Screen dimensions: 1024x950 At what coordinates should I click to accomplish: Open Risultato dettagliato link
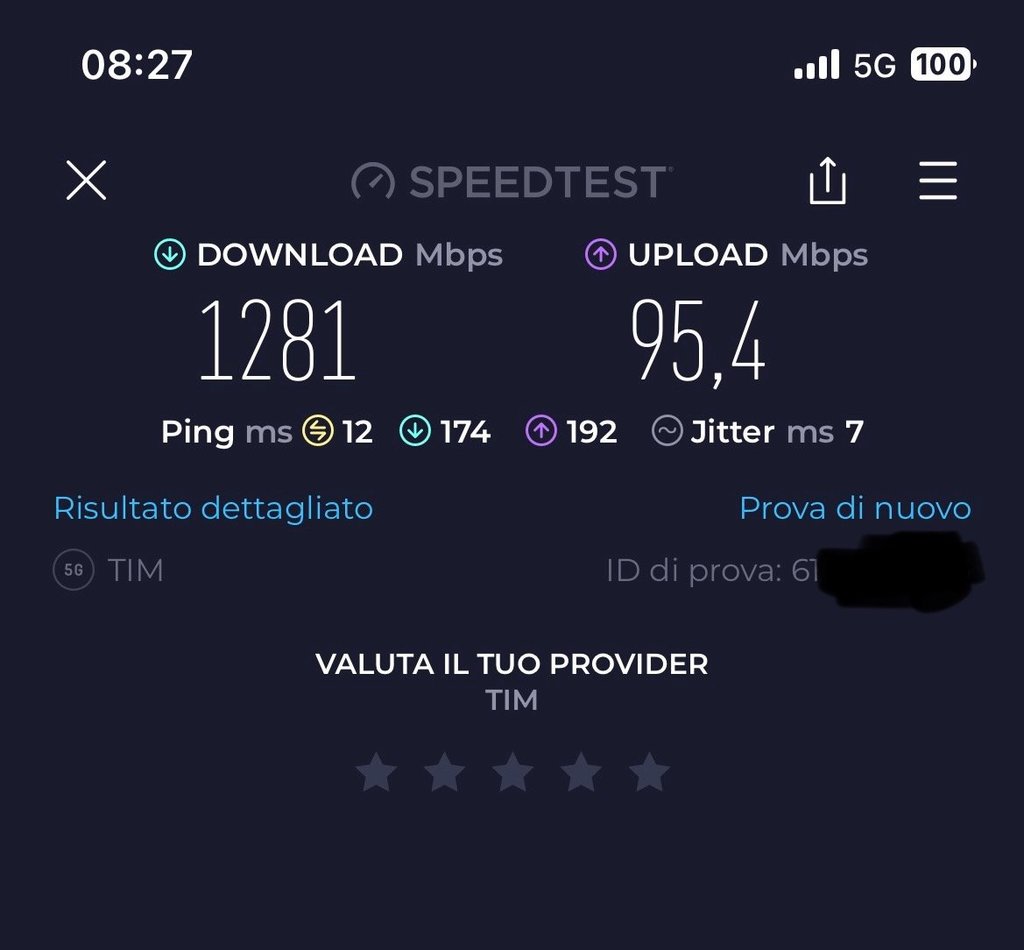[x=213, y=508]
